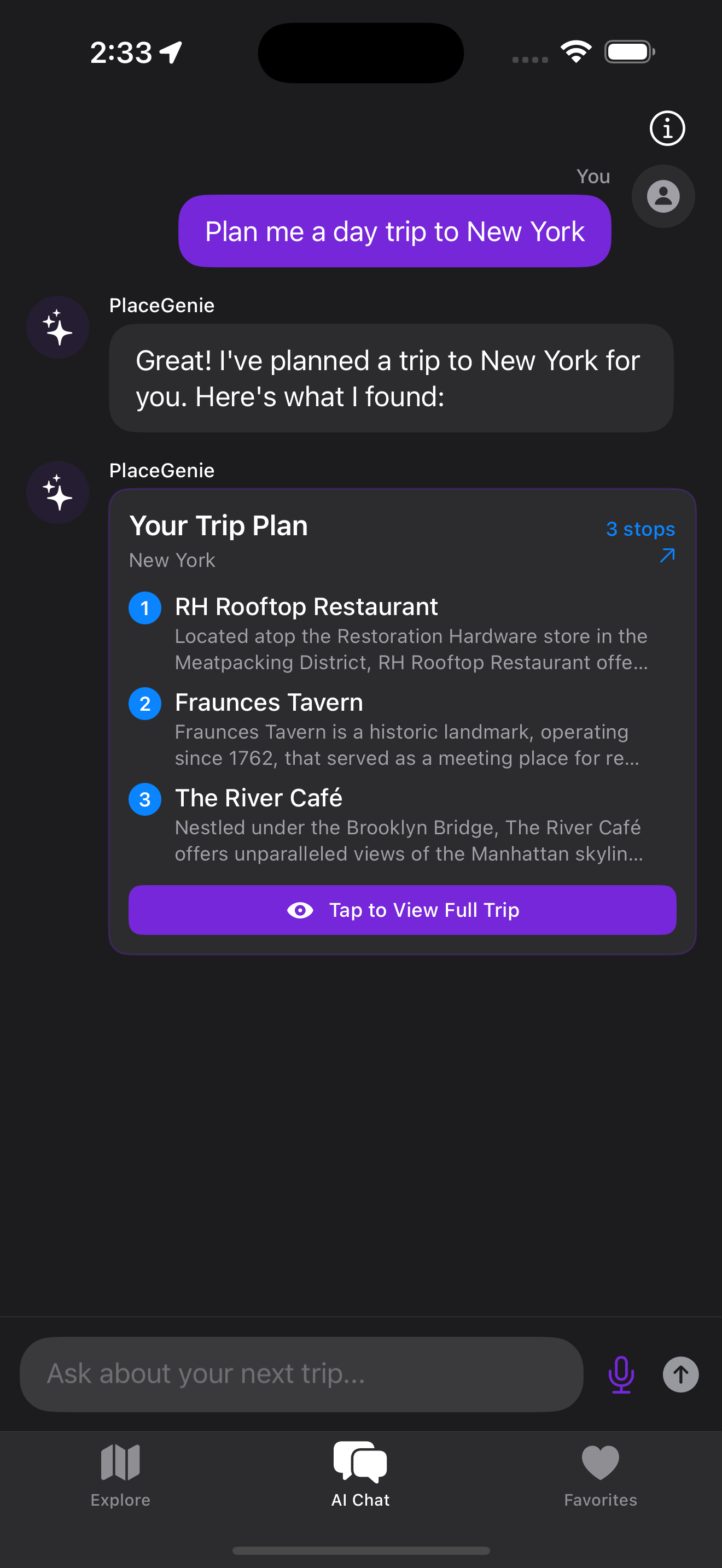Image resolution: width=722 pixels, height=1568 pixels.
Task: Open the info icon
Action: coord(667,128)
